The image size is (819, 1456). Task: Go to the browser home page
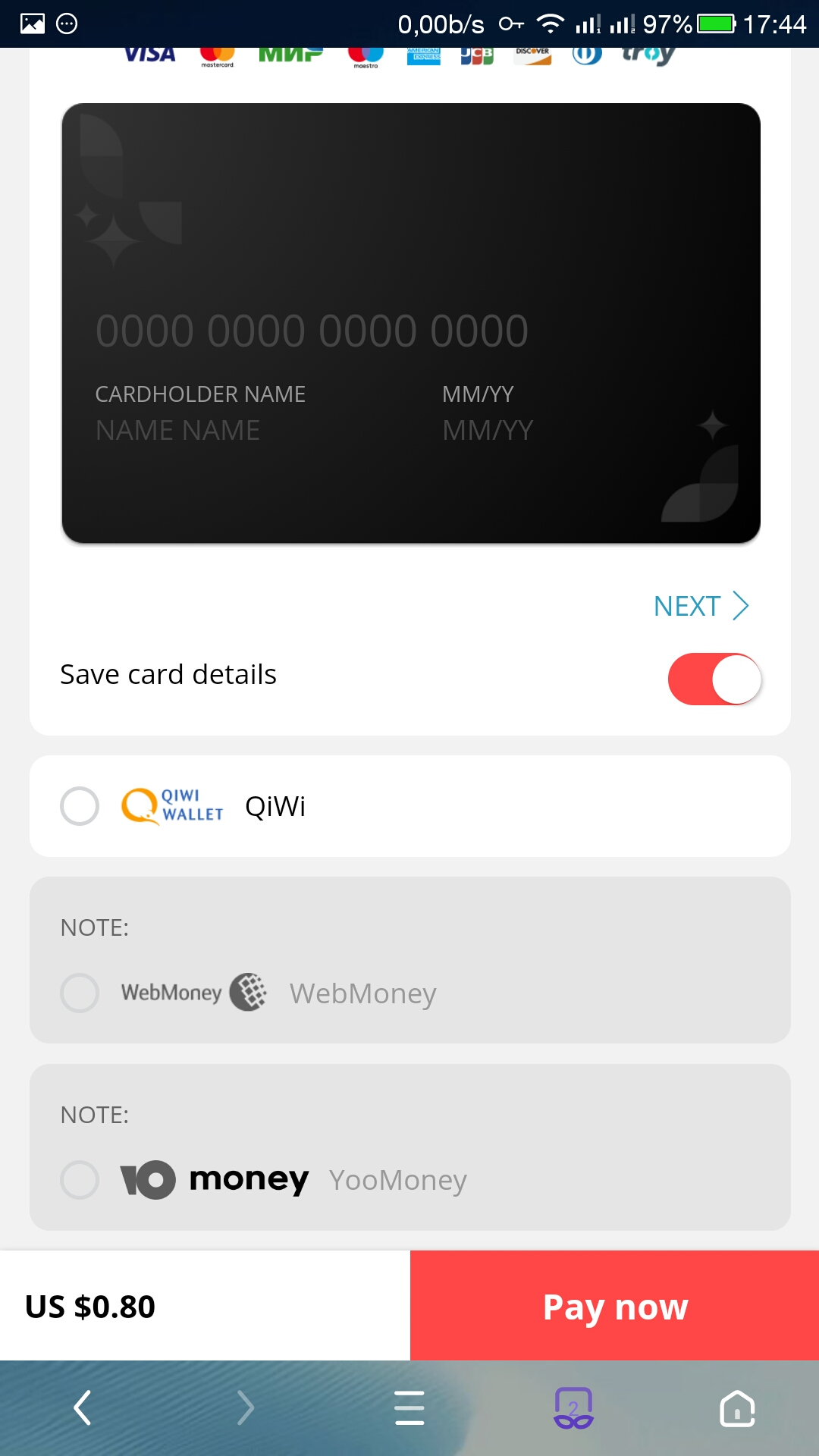737,1408
